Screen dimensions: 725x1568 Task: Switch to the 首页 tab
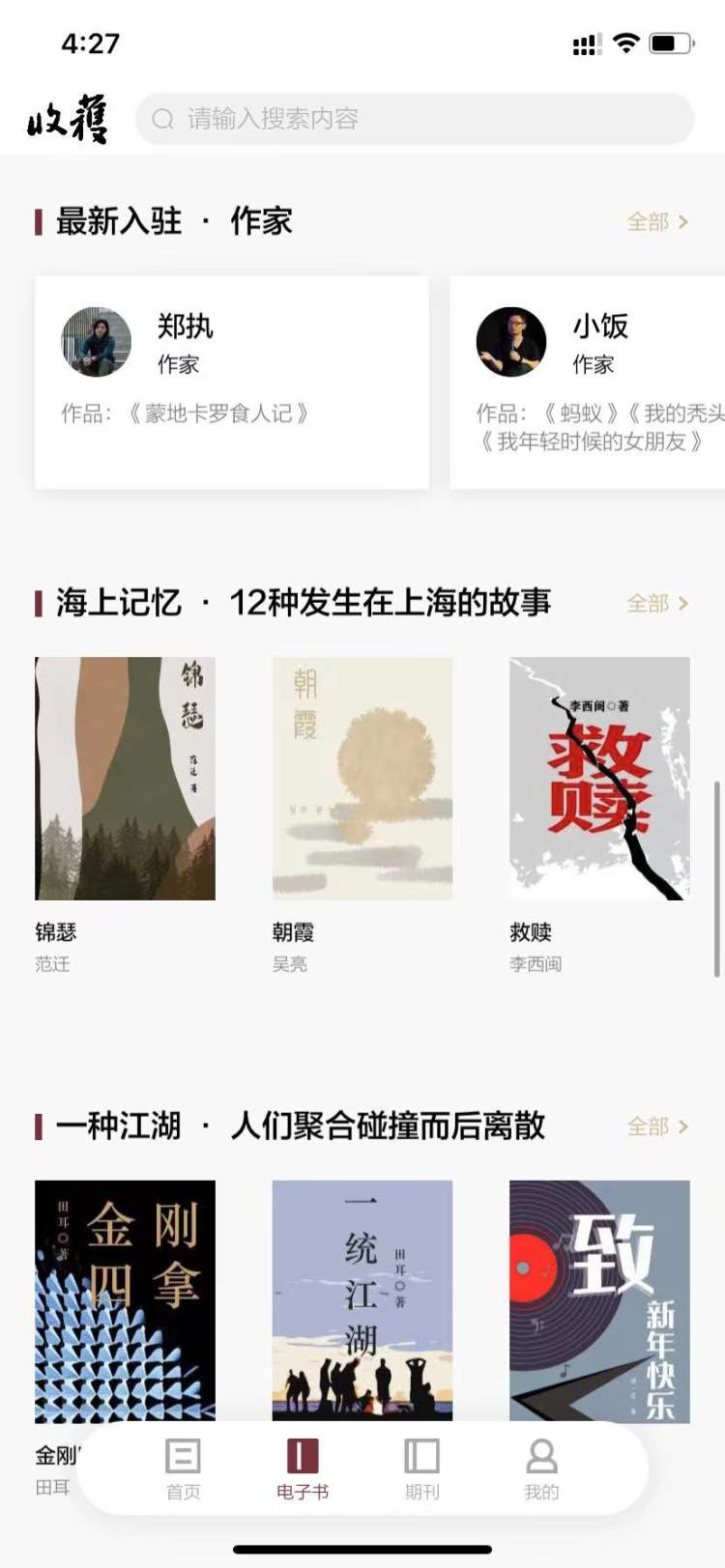pyautogui.click(x=183, y=1468)
